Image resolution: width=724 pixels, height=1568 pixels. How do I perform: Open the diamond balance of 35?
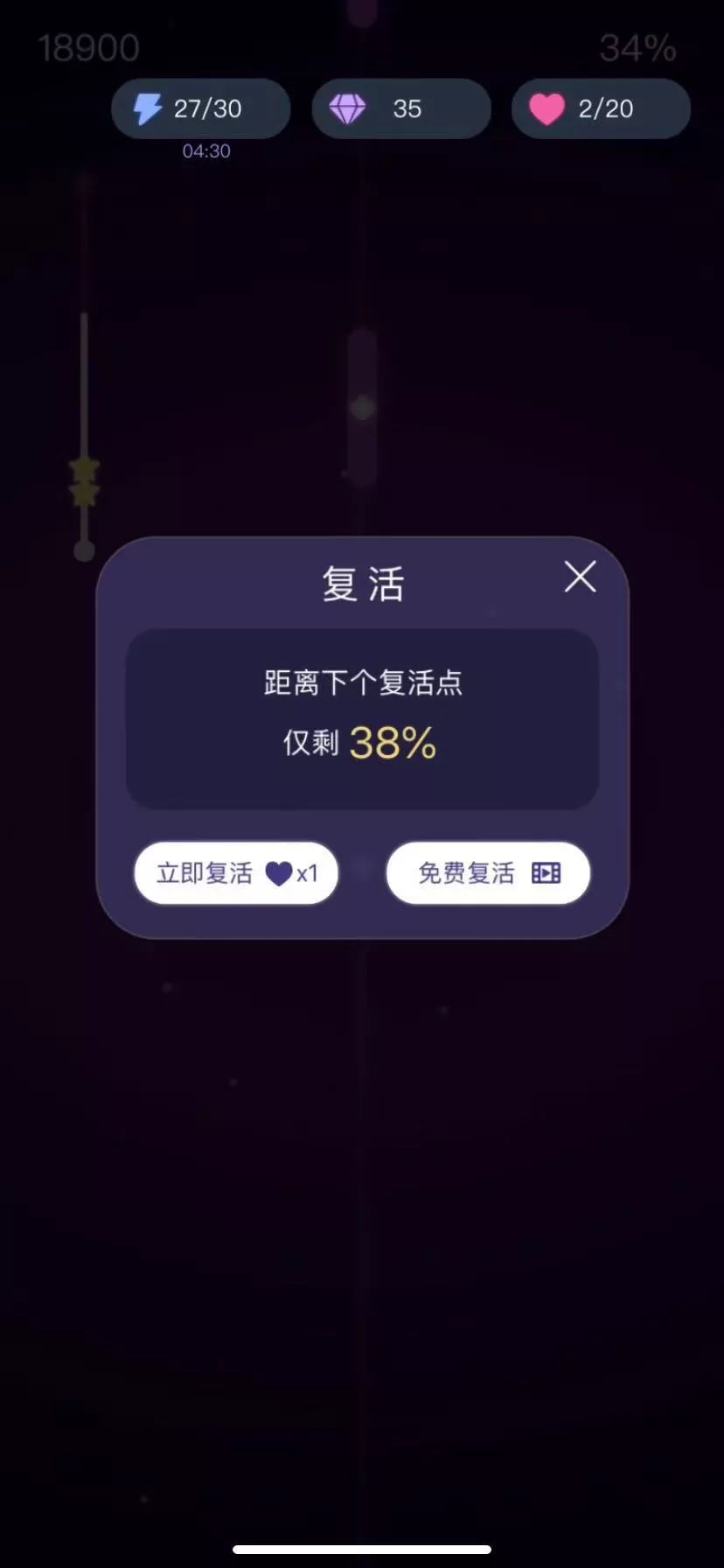click(400, 109)
